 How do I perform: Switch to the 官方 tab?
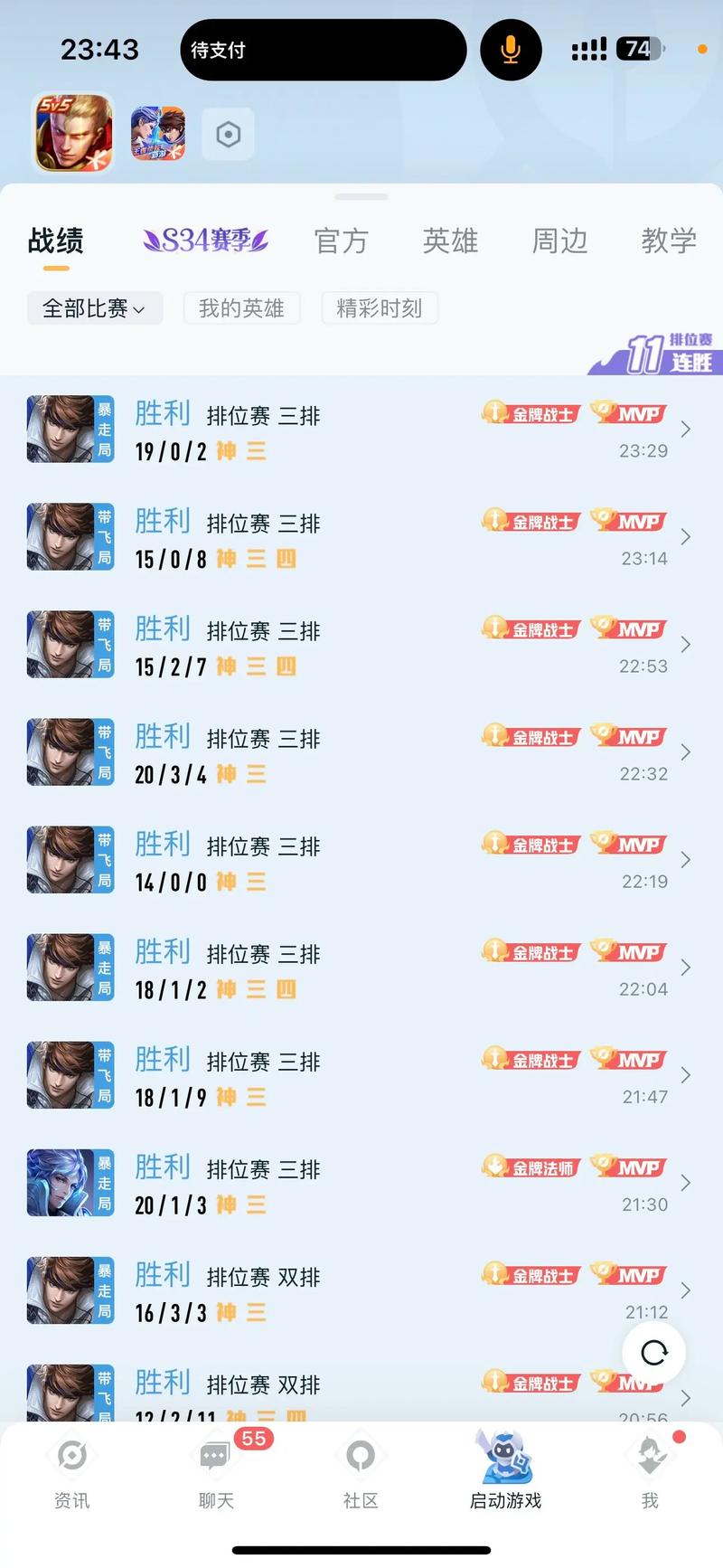tap(341, 241)
